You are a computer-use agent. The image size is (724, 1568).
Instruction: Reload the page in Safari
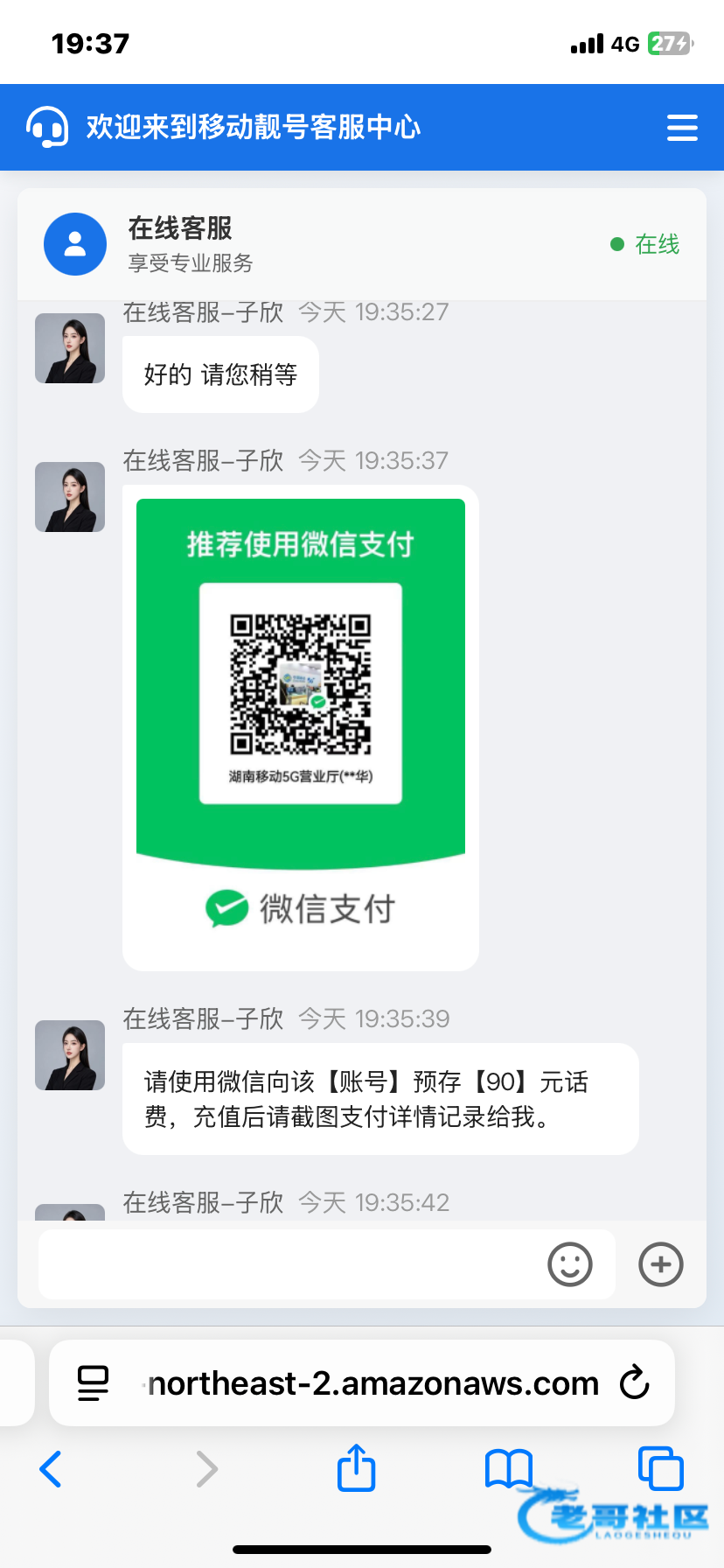(635, 1382)
